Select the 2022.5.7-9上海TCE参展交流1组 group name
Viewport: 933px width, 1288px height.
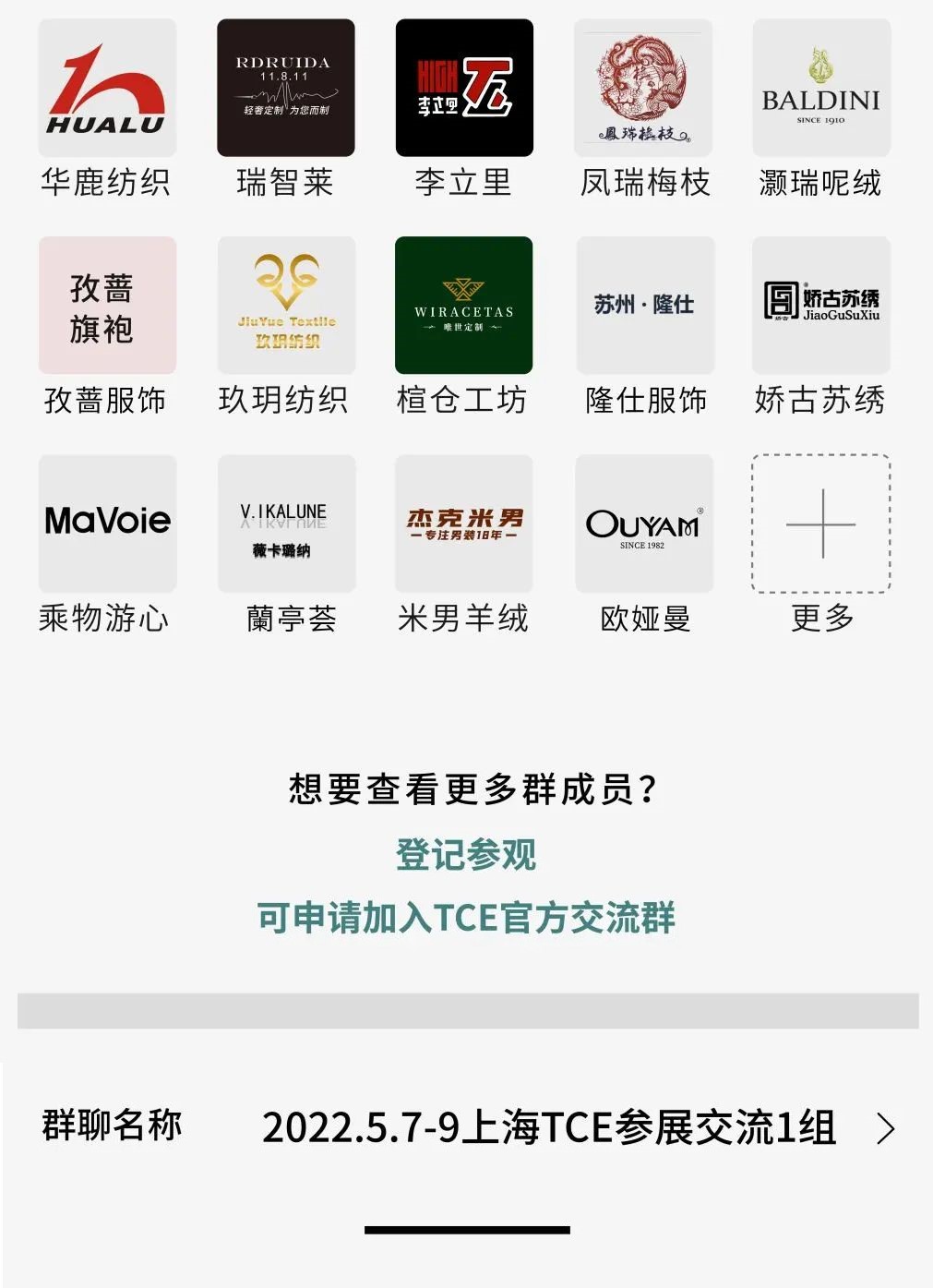coord(551,1128)
